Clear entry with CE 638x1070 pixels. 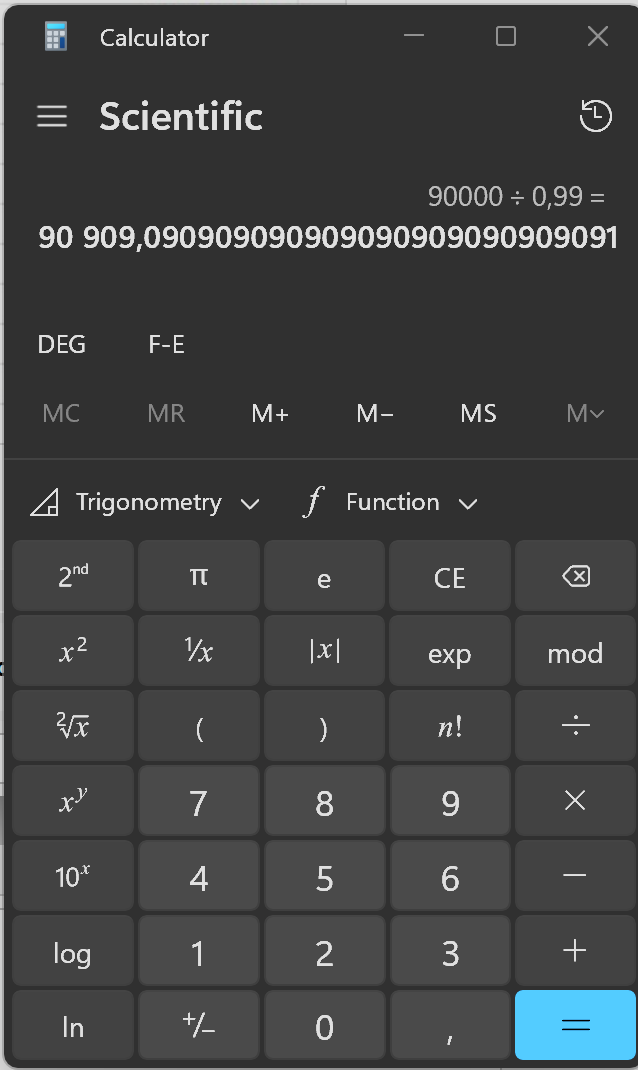click(x=450, y=576)
